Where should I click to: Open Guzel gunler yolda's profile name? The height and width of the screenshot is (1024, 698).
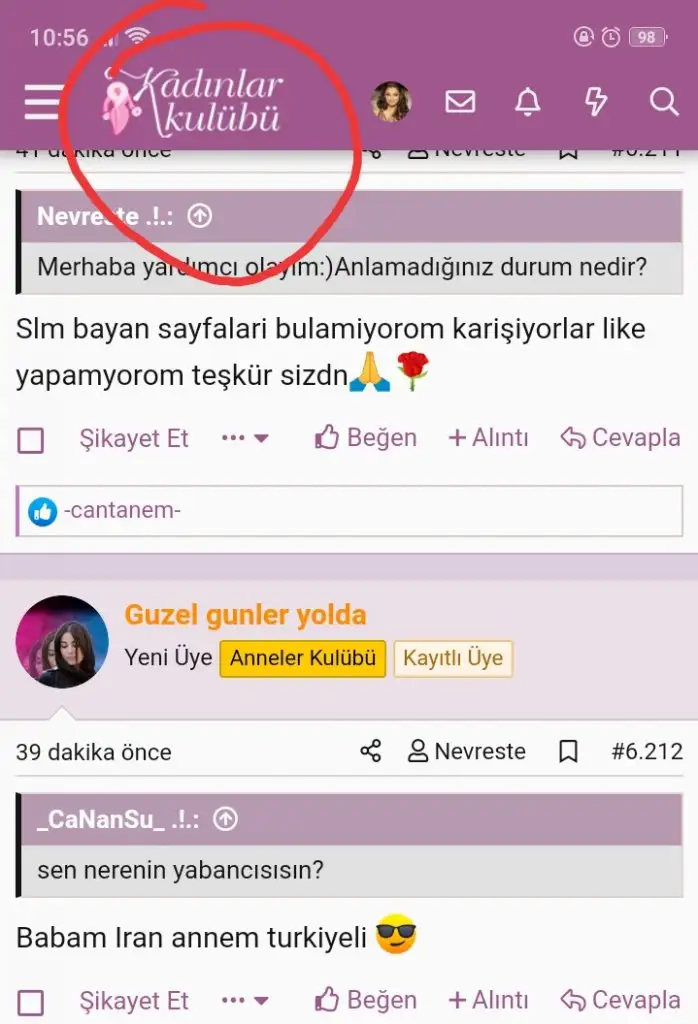pyautogui.click(x=245, y=614)
